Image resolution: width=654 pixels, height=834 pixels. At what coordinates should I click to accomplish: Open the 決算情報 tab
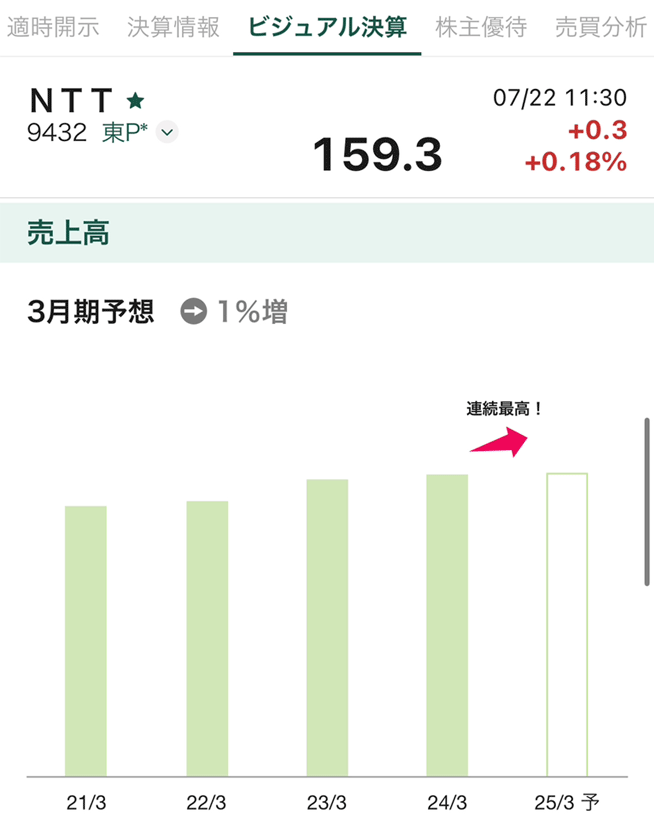pos(173,27)
